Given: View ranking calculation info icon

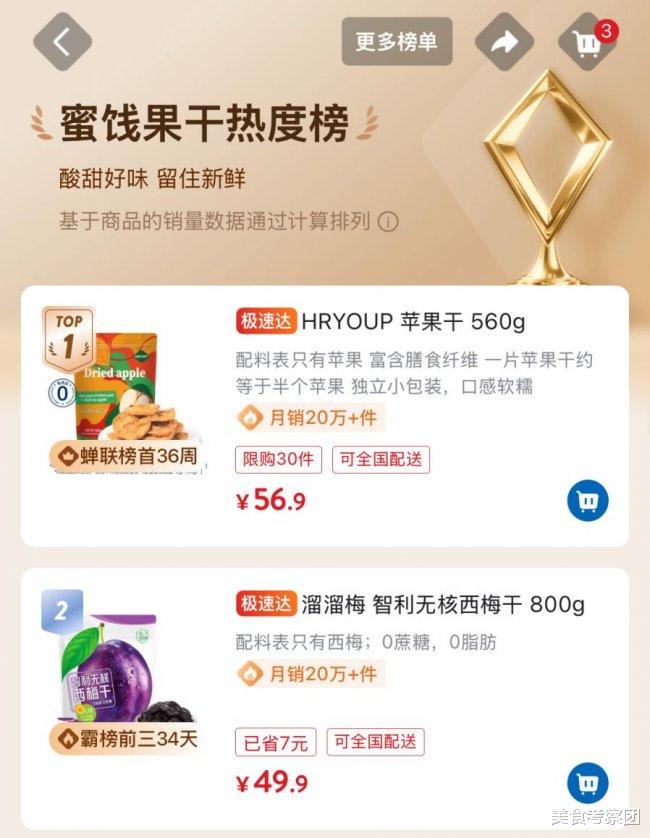Looking at the screenshot, I should [388, 221].
